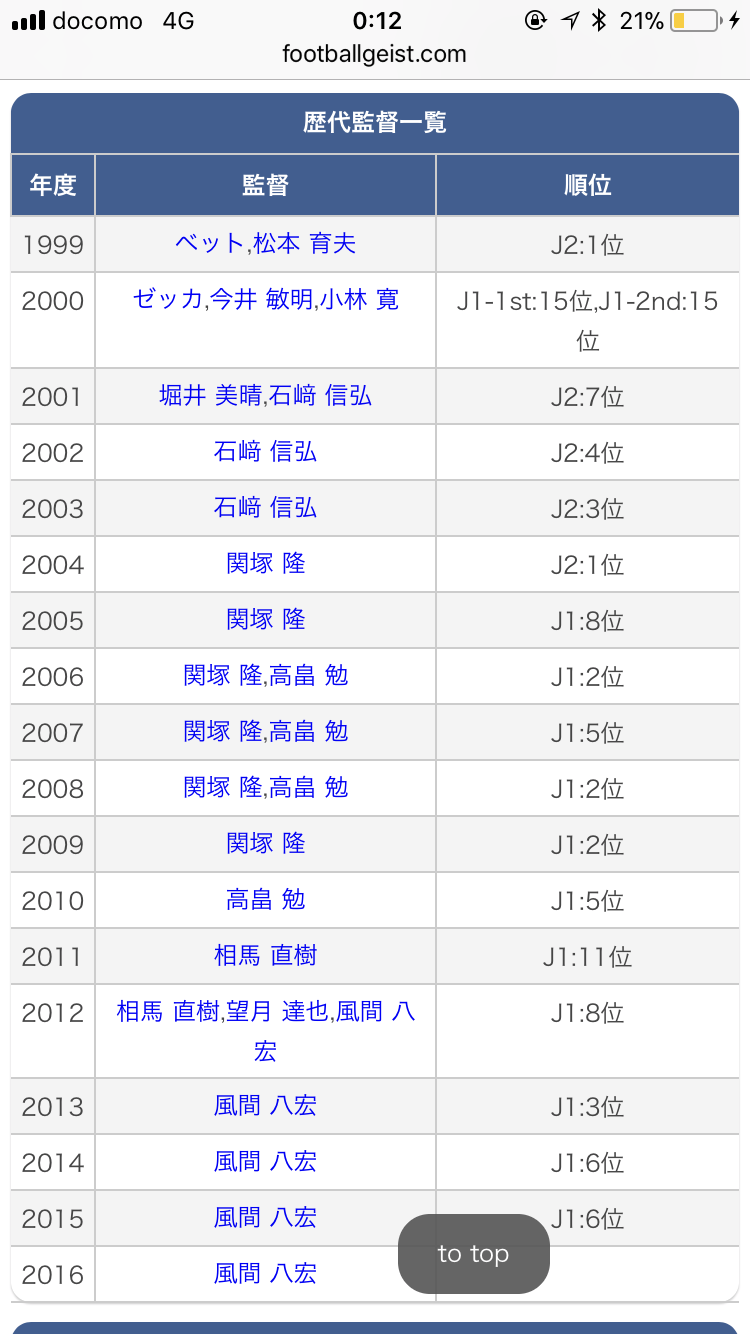Open 相馬 直樹 link in the 2011 row

[x=265, y=955]
